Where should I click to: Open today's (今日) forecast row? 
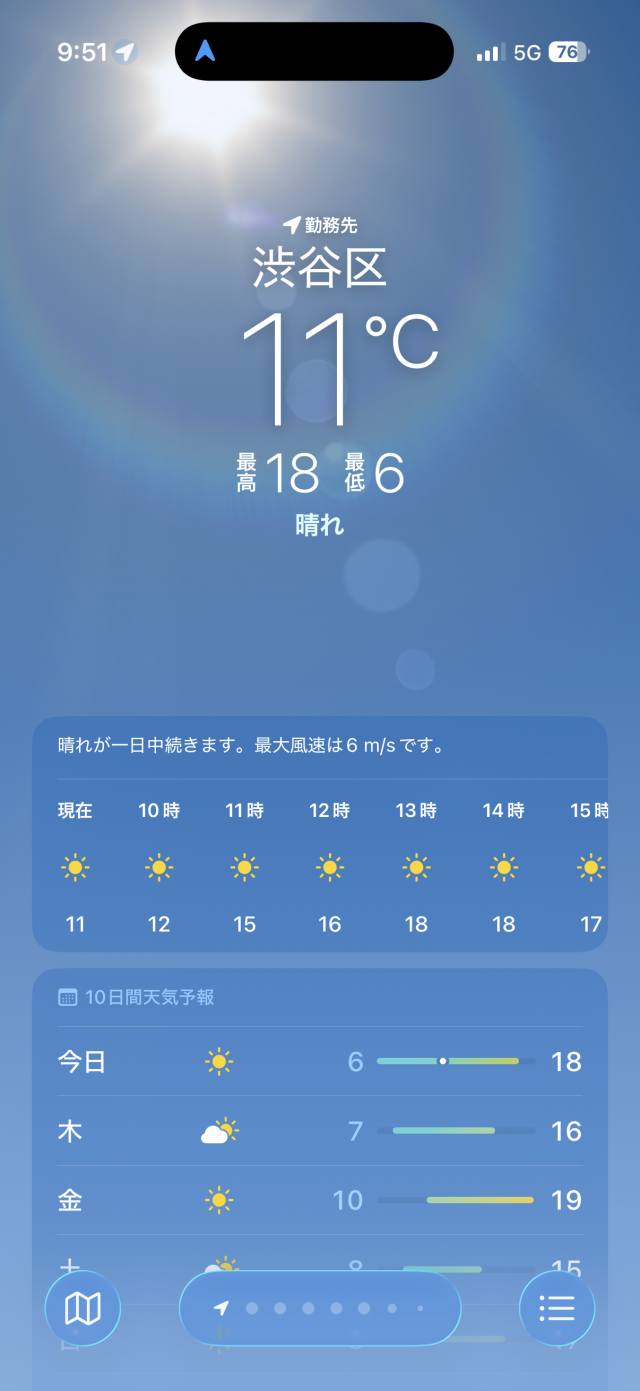tap(320, 1061)
